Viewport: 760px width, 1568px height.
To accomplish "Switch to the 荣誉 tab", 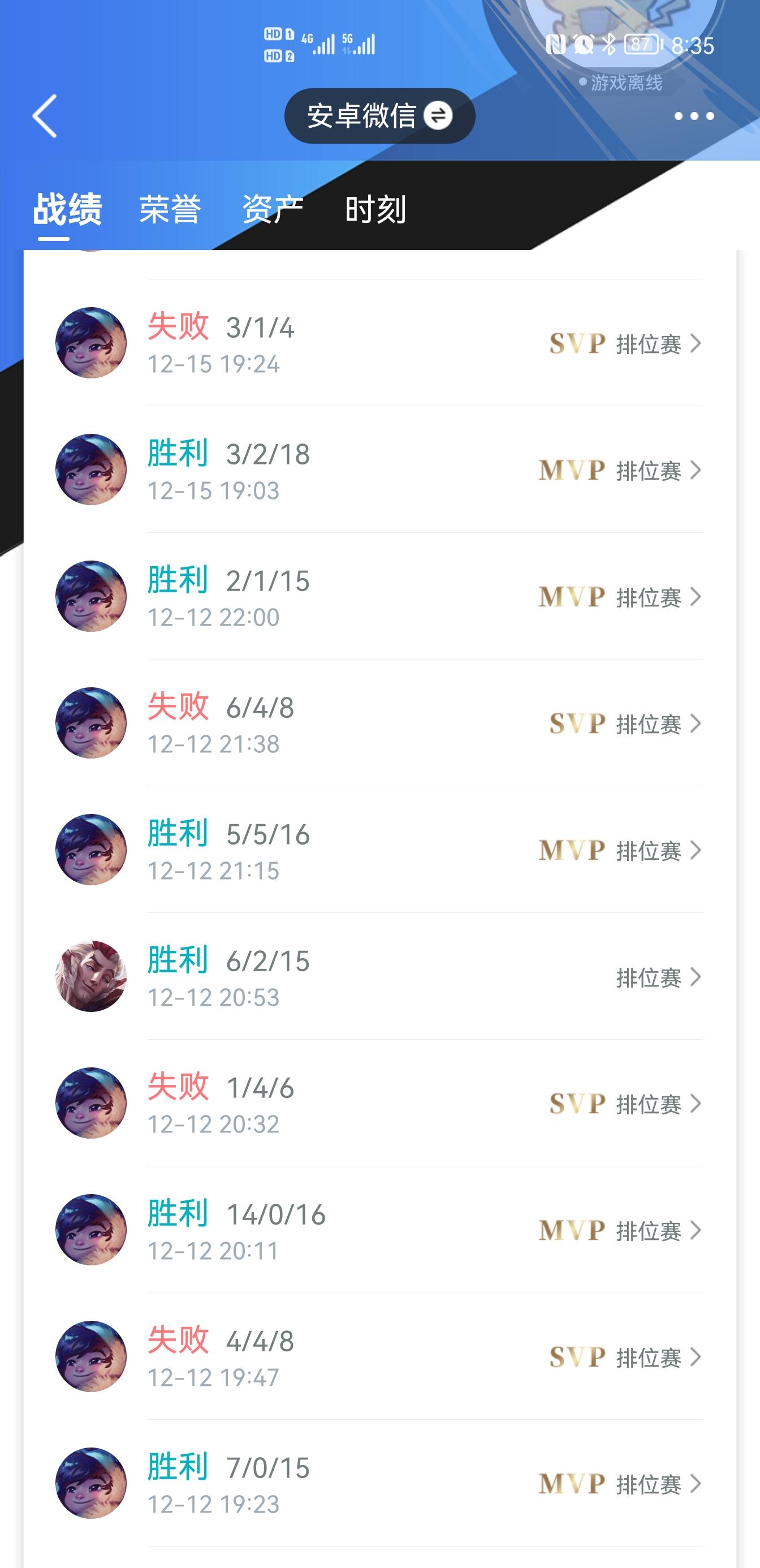I will (x=170, y=209).
